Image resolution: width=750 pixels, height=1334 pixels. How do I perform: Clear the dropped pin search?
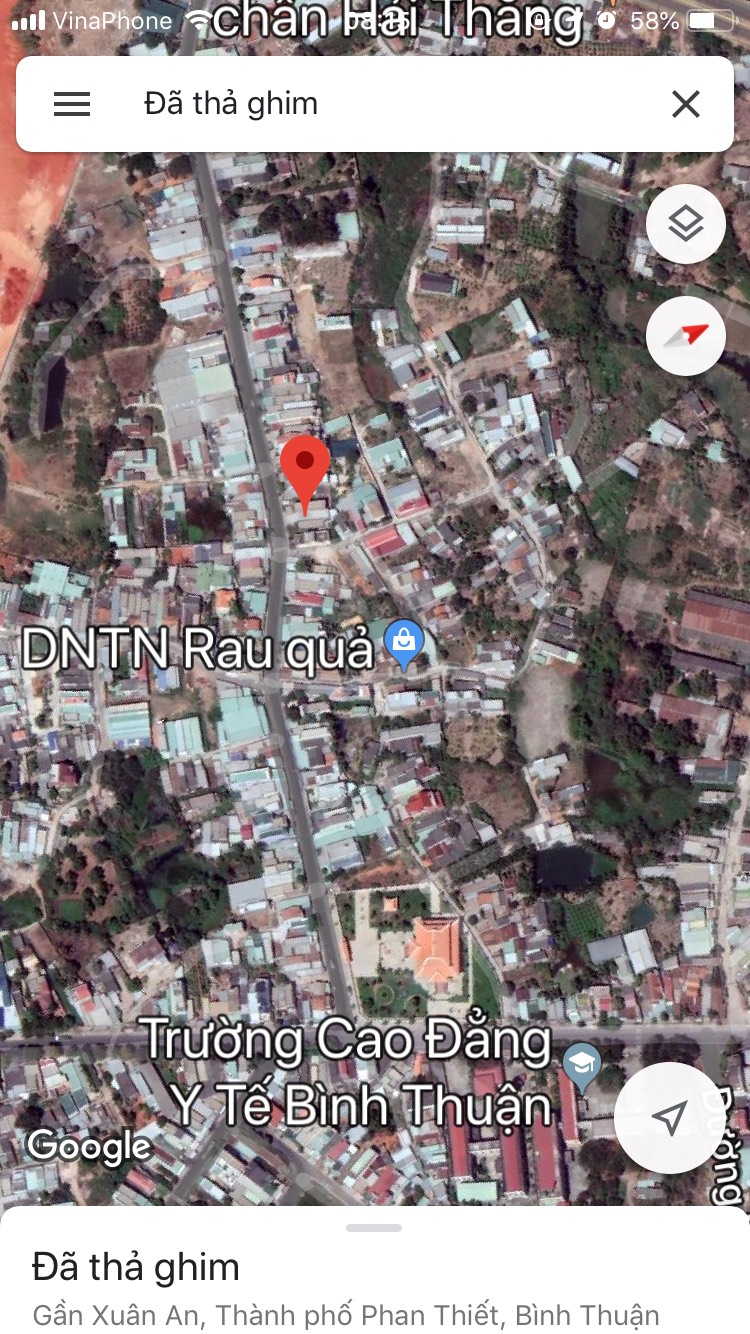click(x=686, y=104)
